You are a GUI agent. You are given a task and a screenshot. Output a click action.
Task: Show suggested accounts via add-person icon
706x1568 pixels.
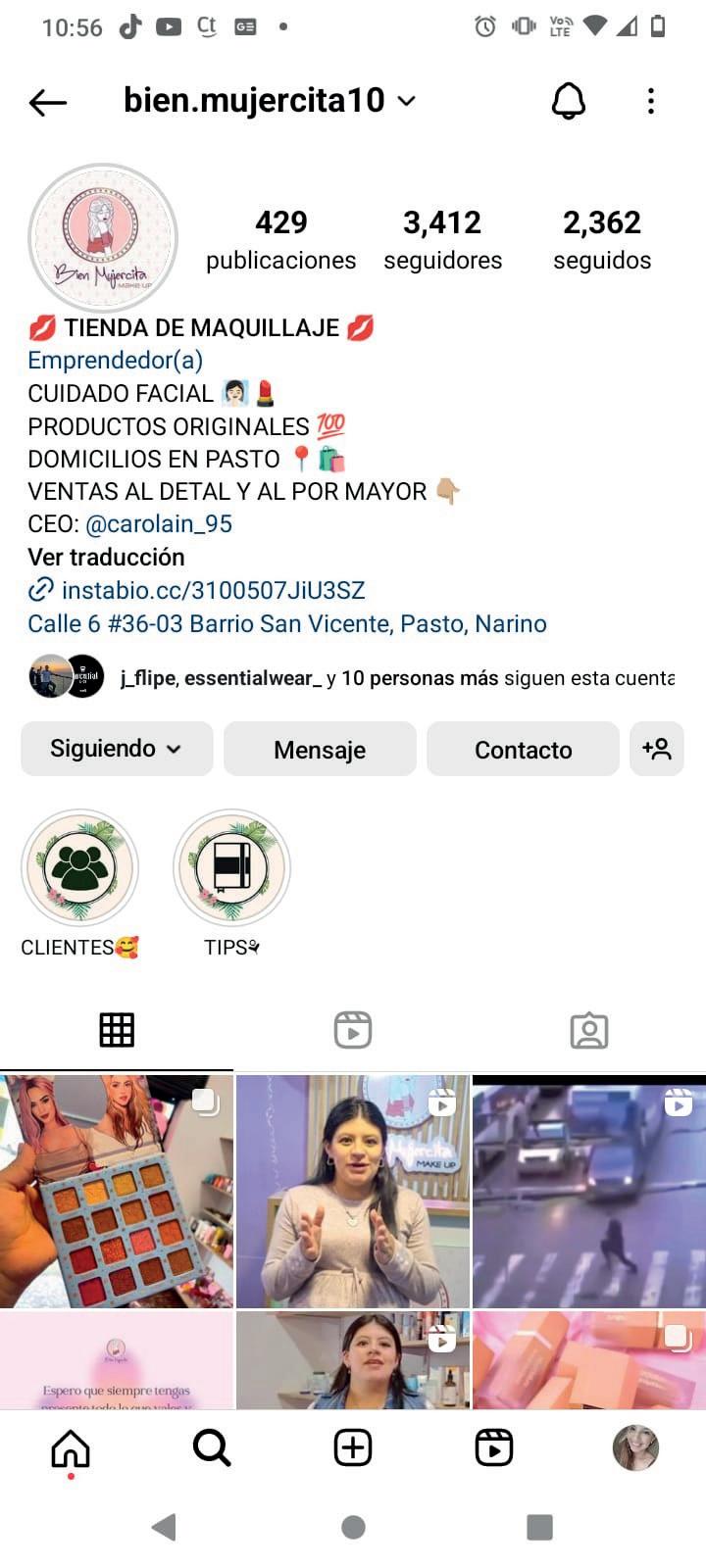point(656,750)
